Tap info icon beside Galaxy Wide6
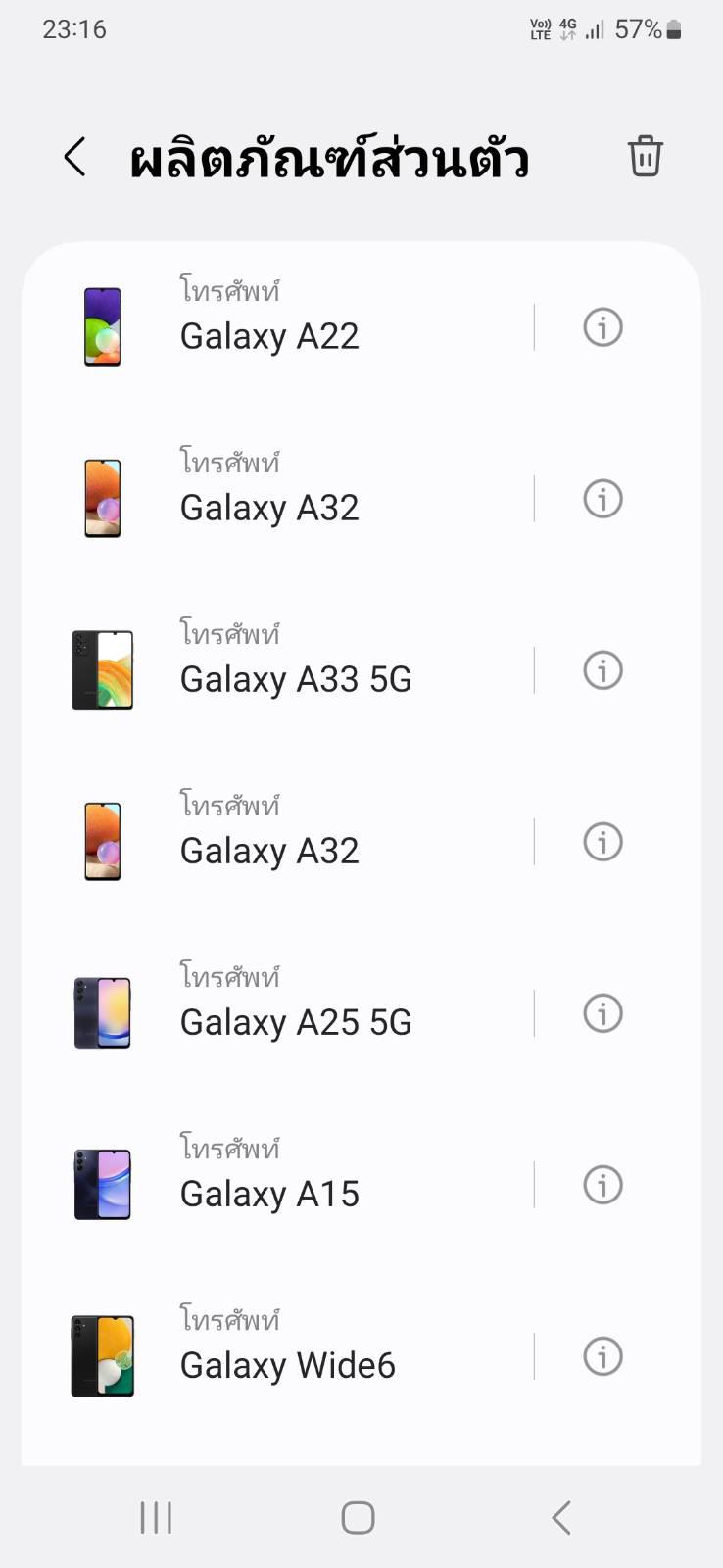 coord(602,1356)
